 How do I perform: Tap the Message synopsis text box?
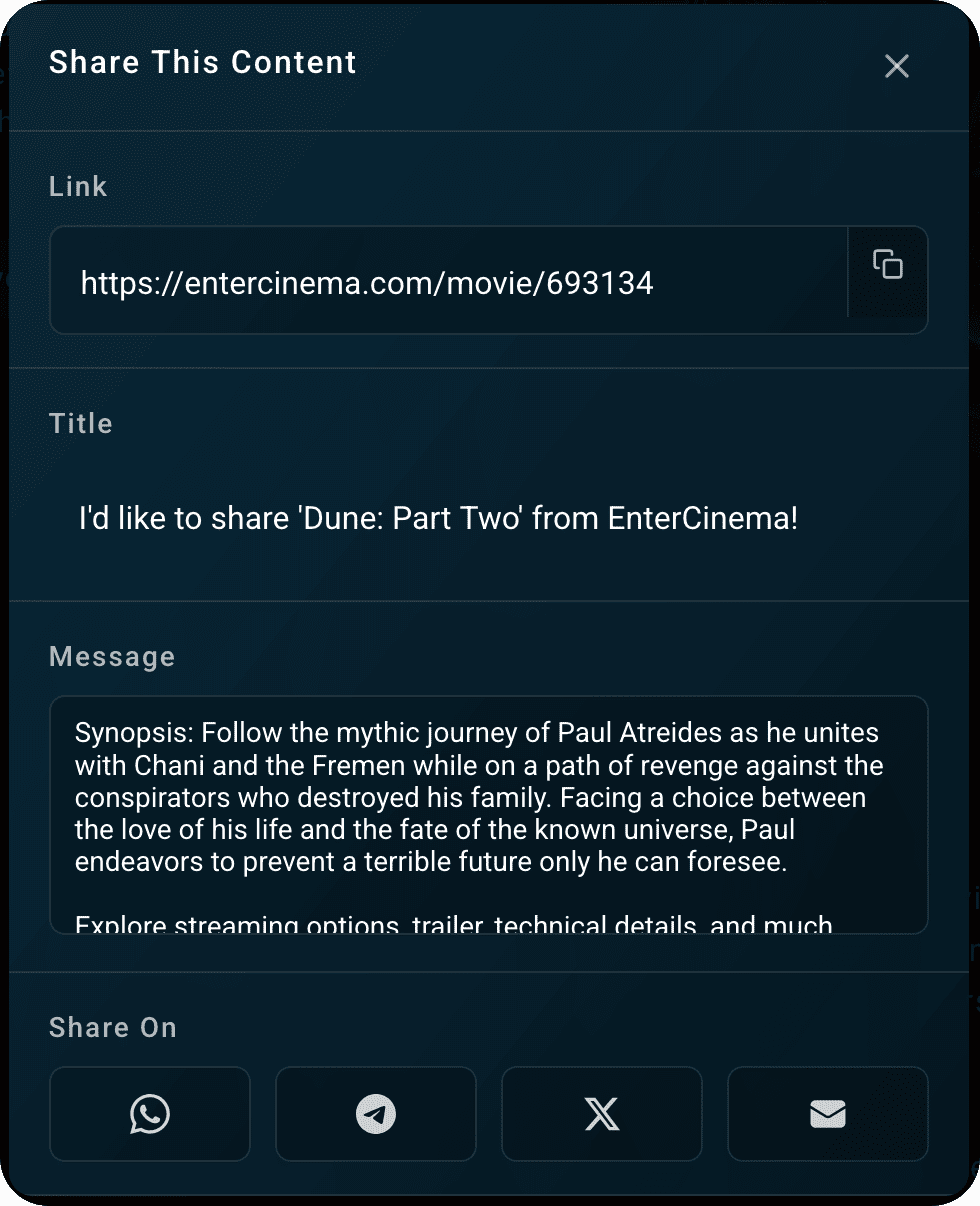[488, 814]
